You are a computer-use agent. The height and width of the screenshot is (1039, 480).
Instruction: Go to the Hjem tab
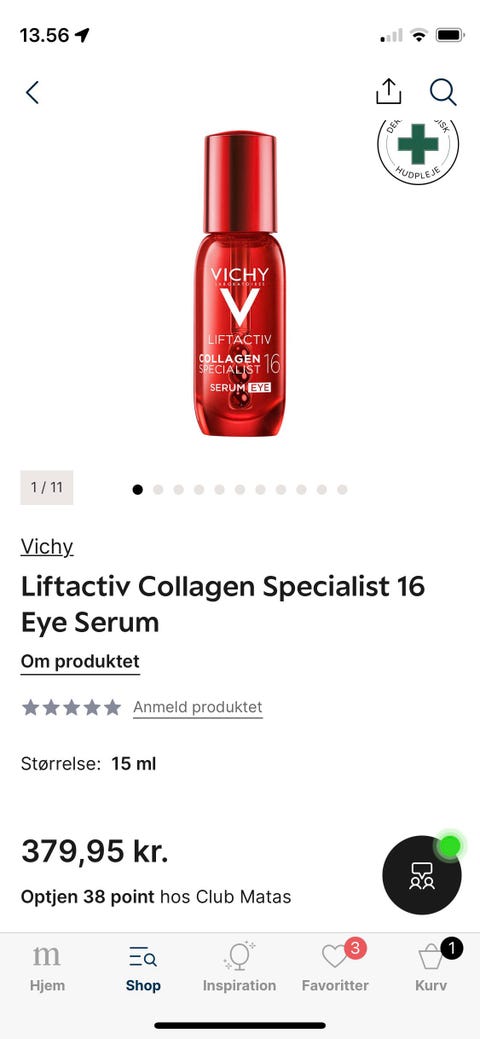[47, 968]
